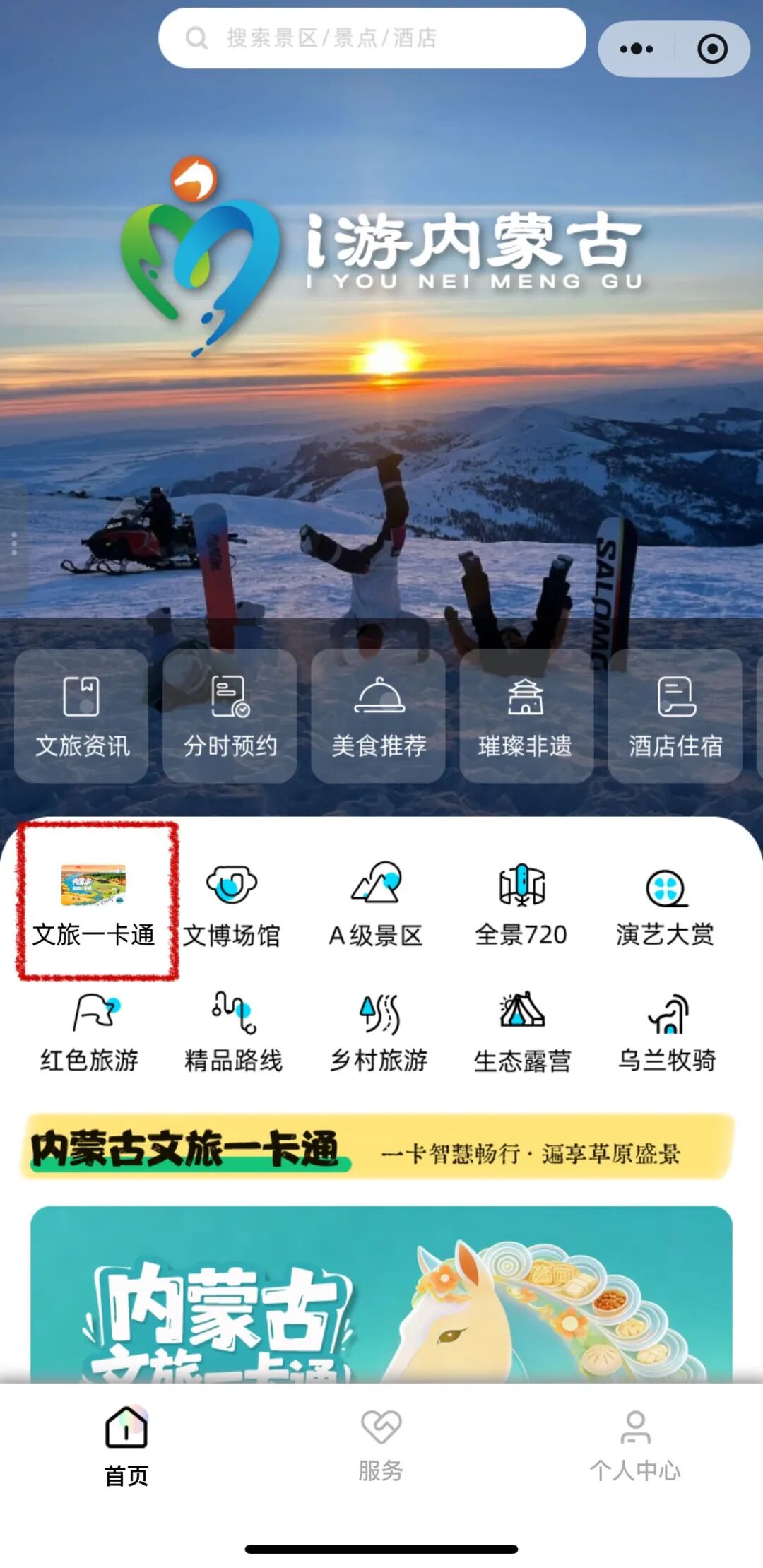Open 乌兰牧骑 section
The image size is (763, 1568).
(668, 1031)
